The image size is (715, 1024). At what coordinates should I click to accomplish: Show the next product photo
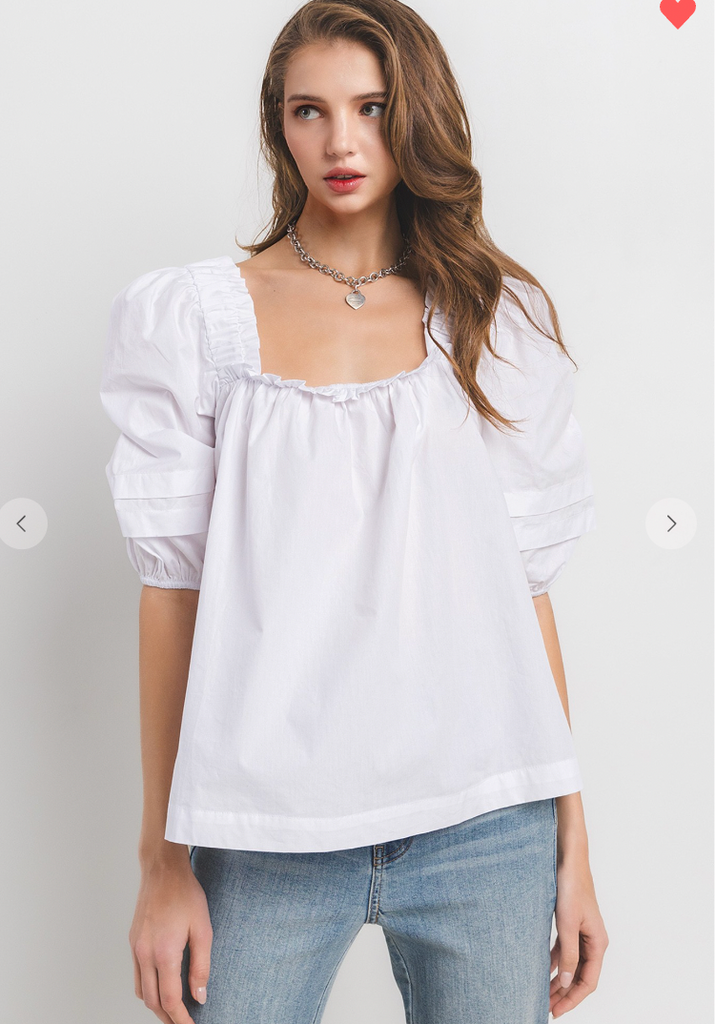click(x=671, y=523)
